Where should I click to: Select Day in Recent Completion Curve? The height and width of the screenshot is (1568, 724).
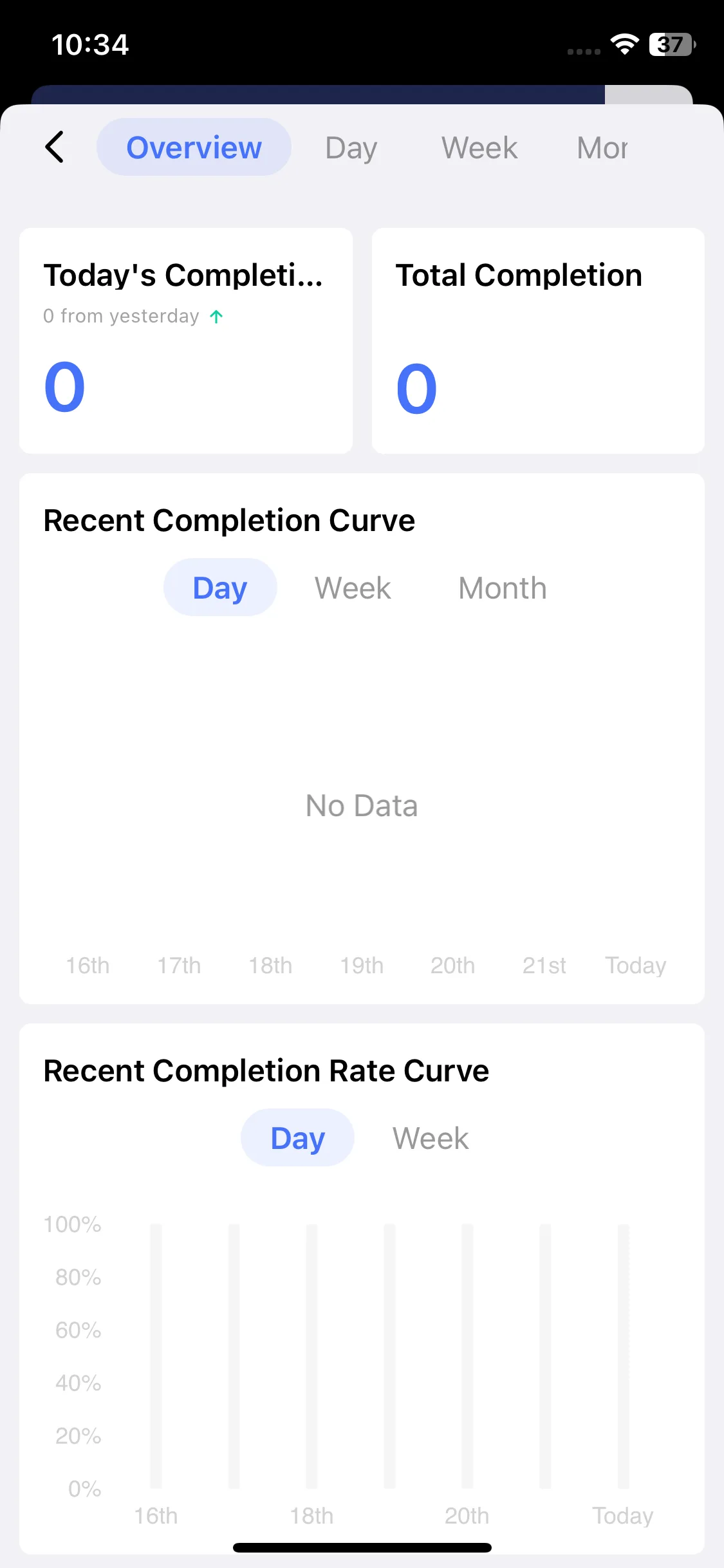(x=220, y=588)
